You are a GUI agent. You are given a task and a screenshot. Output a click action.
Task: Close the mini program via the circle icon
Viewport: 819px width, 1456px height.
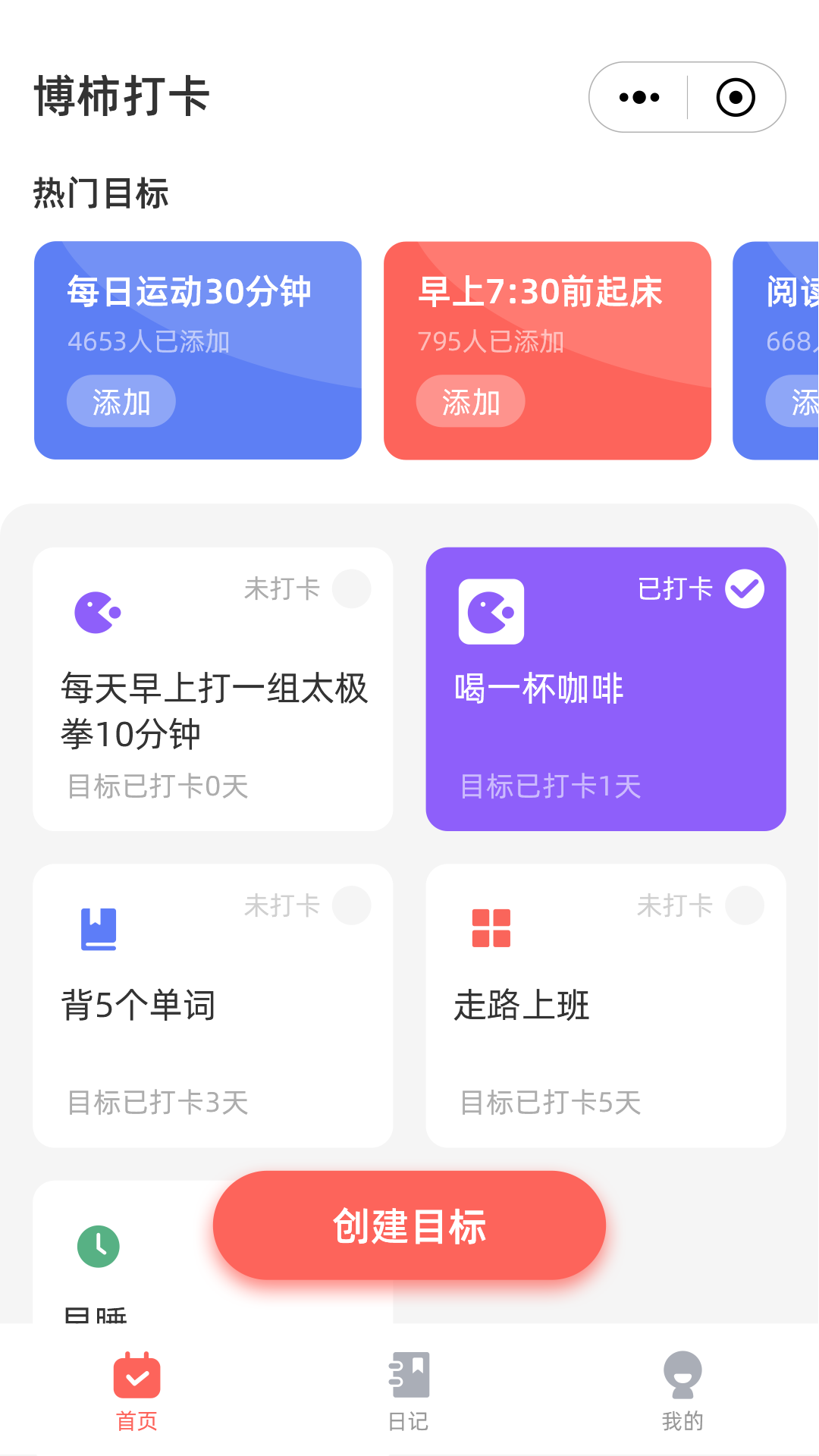(736, 97)
